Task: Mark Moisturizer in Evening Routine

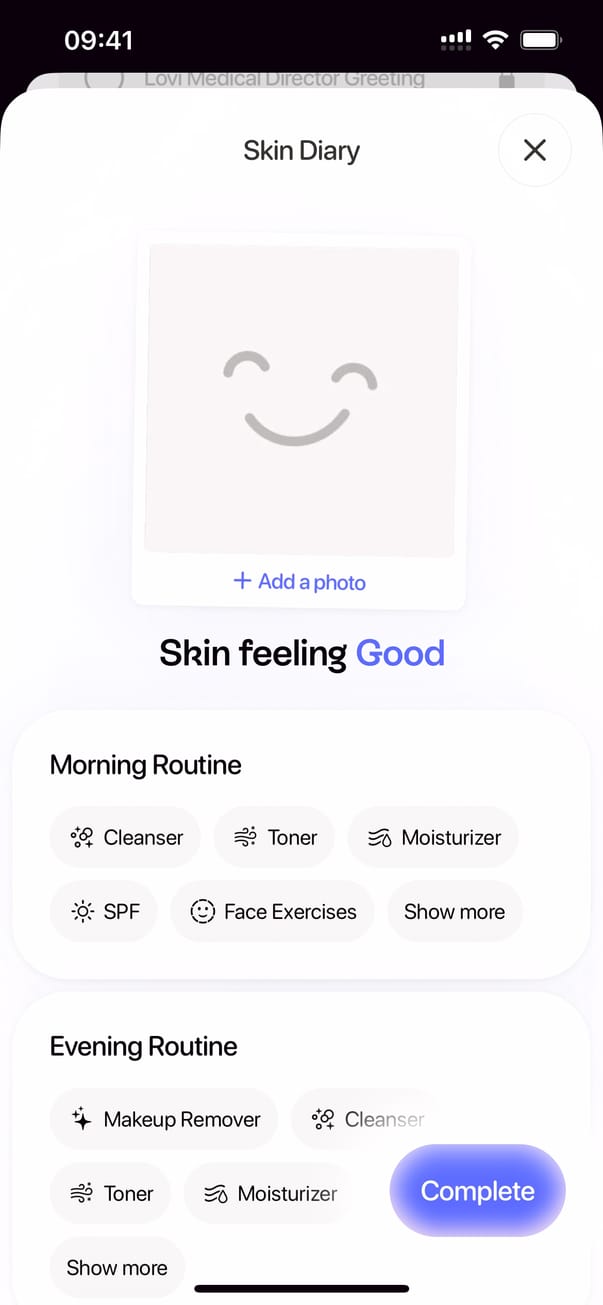Action: coord(270,1194)
